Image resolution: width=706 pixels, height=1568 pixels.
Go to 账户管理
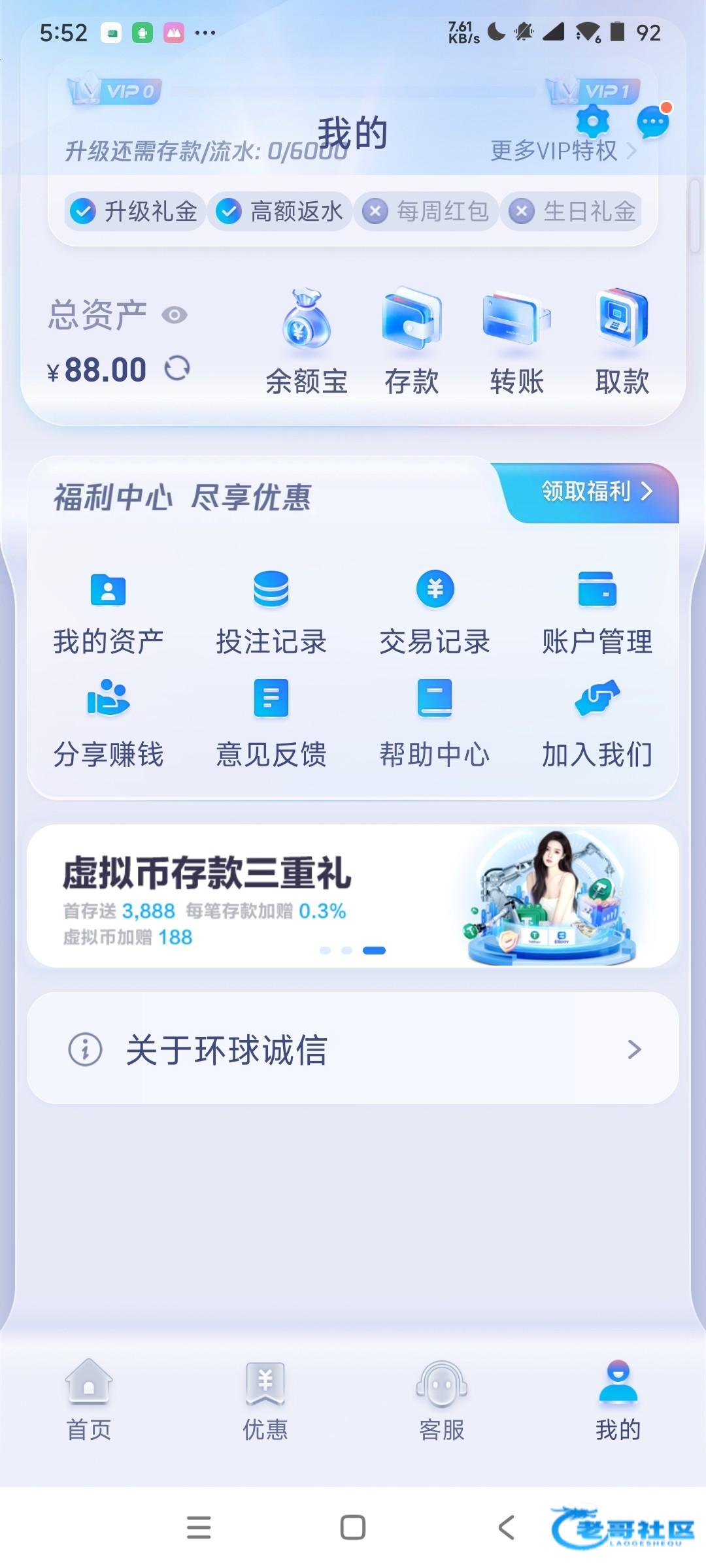(x=597, y=613)
